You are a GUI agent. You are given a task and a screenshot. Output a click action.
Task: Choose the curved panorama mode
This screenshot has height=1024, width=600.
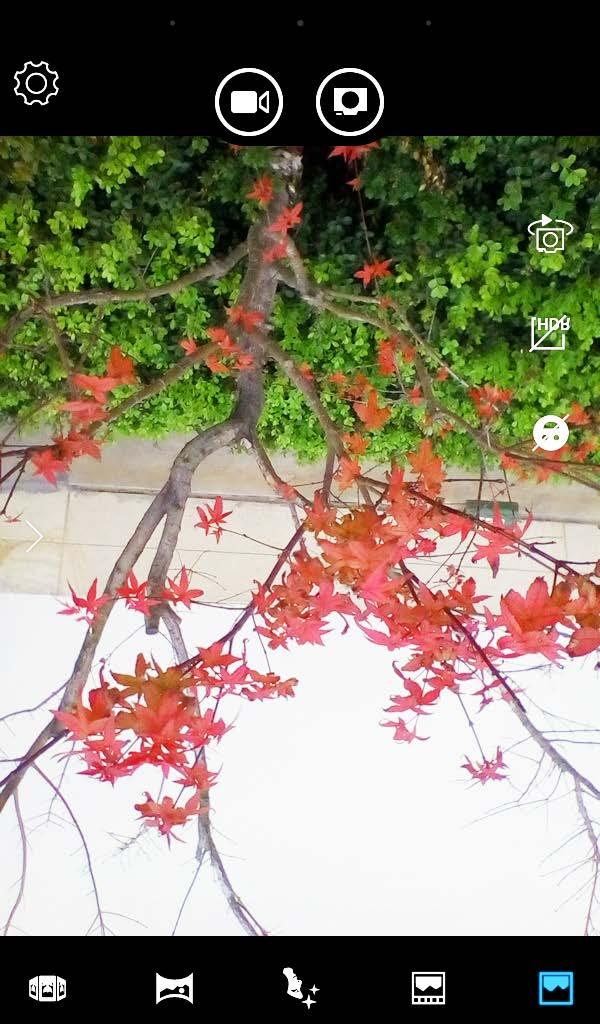coord(175,988)
